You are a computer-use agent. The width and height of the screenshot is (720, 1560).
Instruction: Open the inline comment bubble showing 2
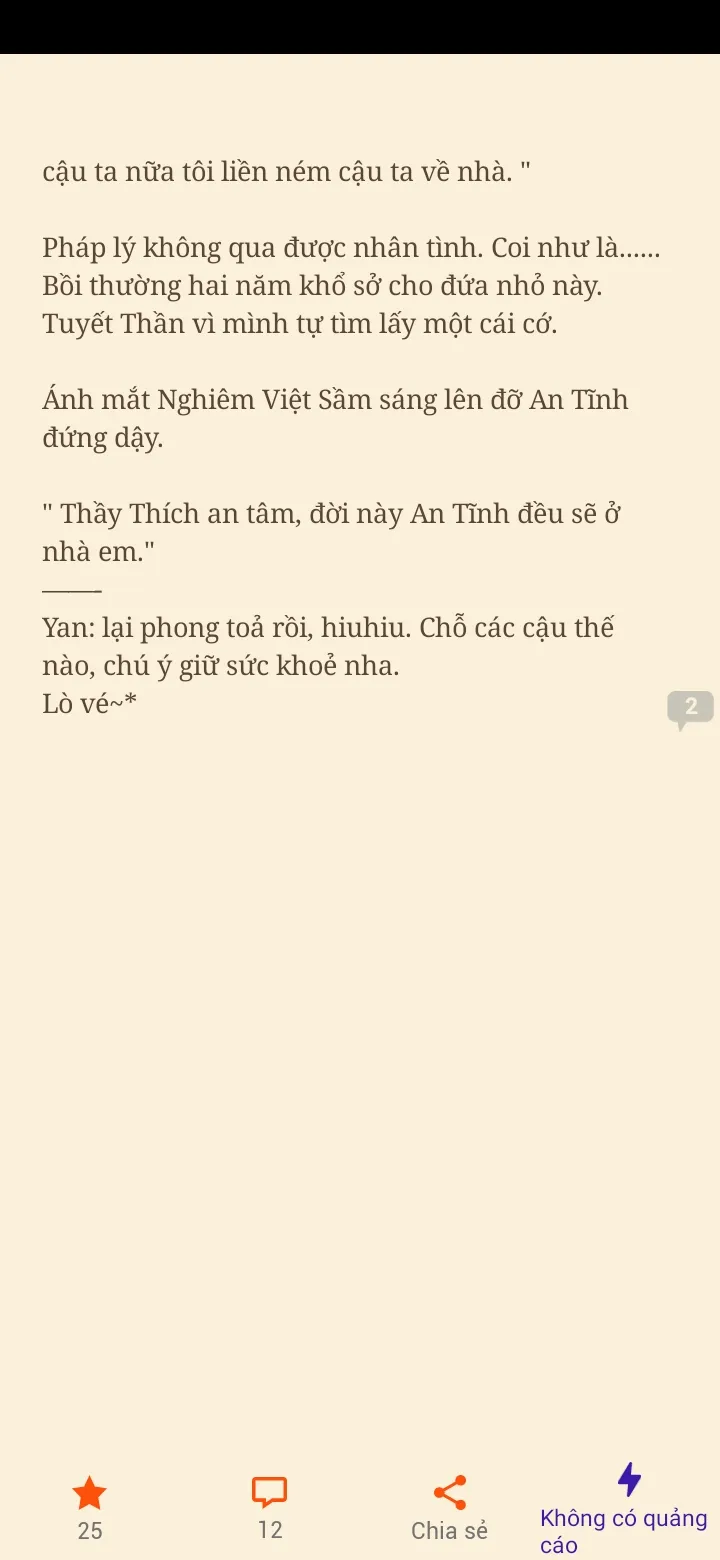pos(690,708)
